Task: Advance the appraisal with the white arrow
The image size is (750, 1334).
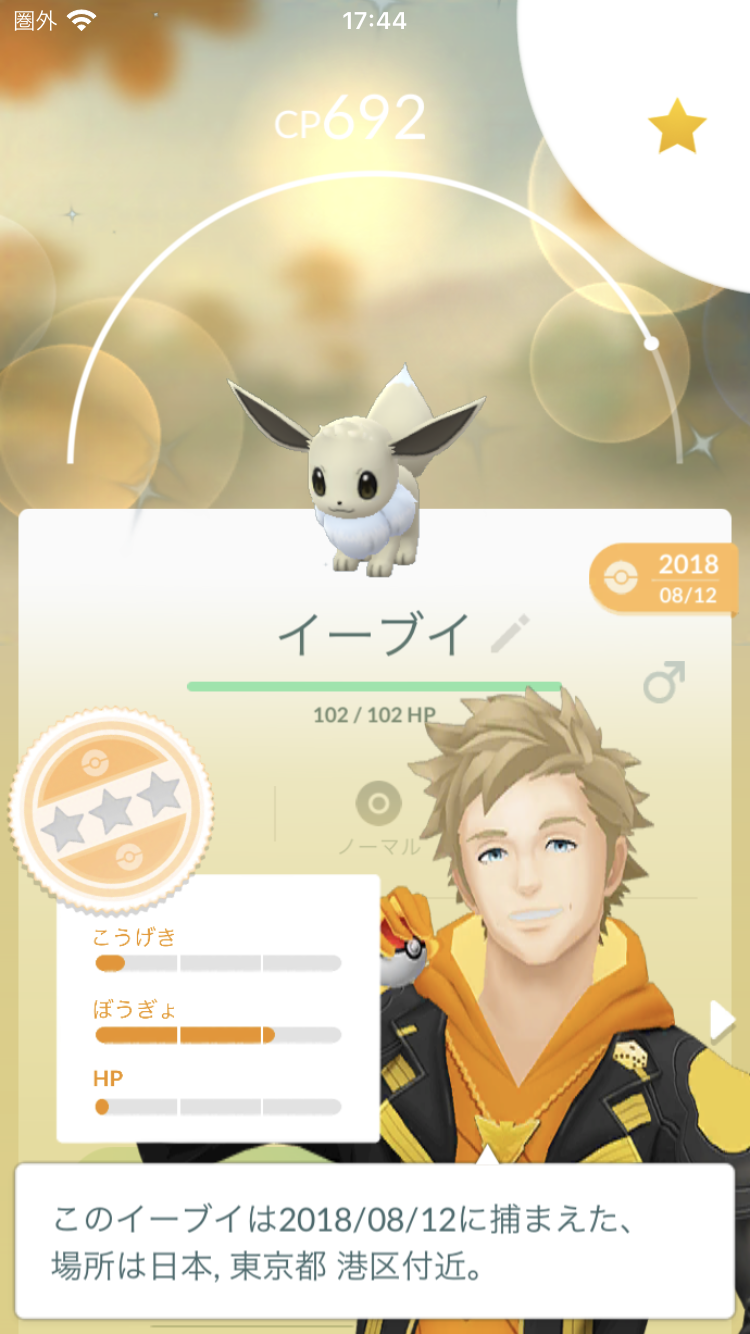Action: pos(721,1021)
